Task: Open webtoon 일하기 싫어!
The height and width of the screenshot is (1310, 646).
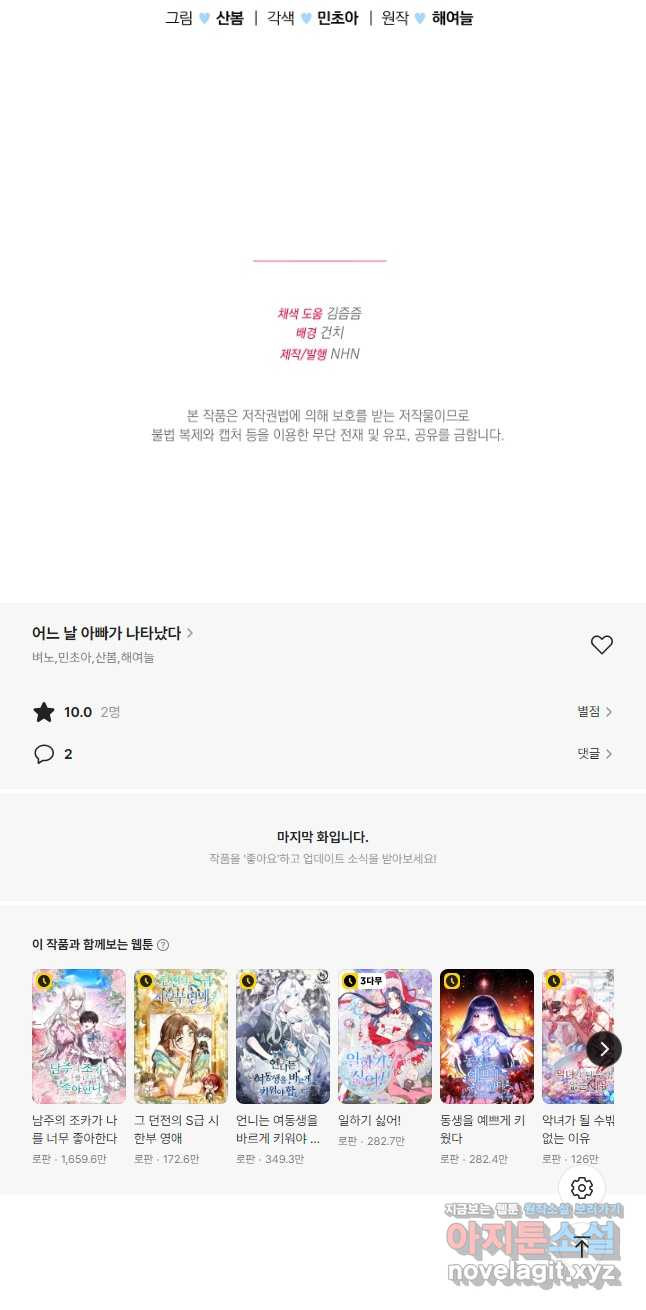Action: pyautogui.click(x=385, y=1036)
